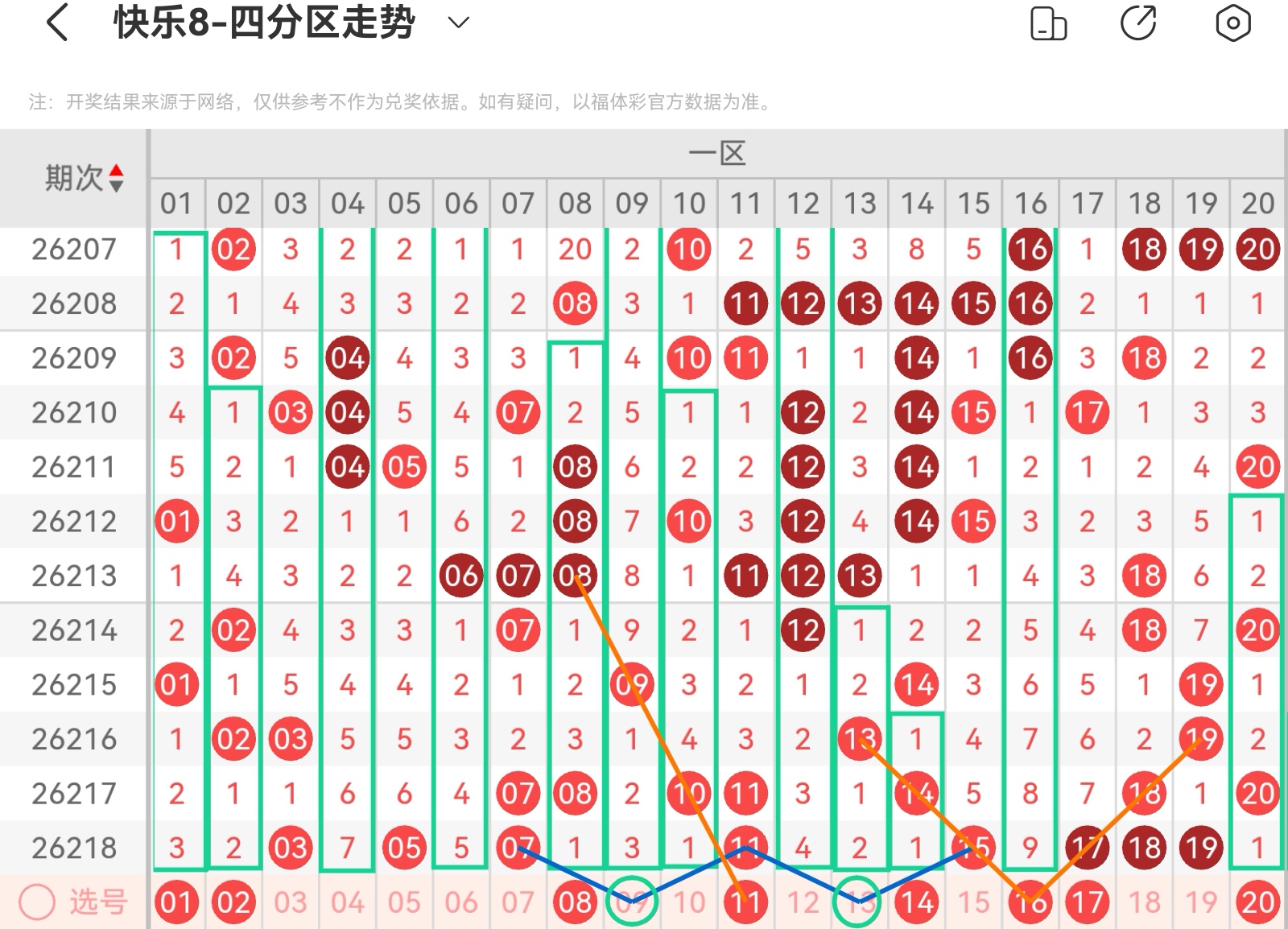Select number 05 in the 选号 row
Viewport: 1288px width, 929px height.
pos(404,902)
